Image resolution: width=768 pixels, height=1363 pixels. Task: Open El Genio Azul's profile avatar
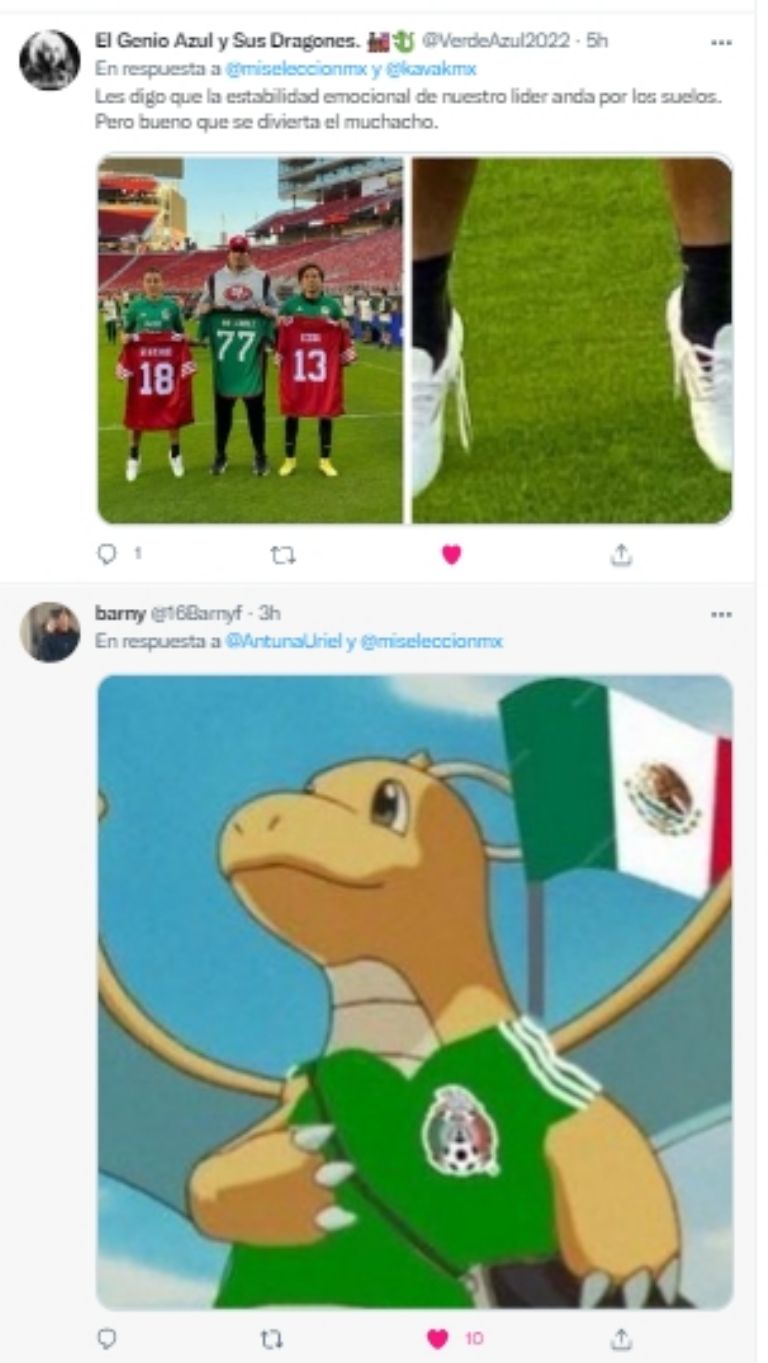pos(49,60)
